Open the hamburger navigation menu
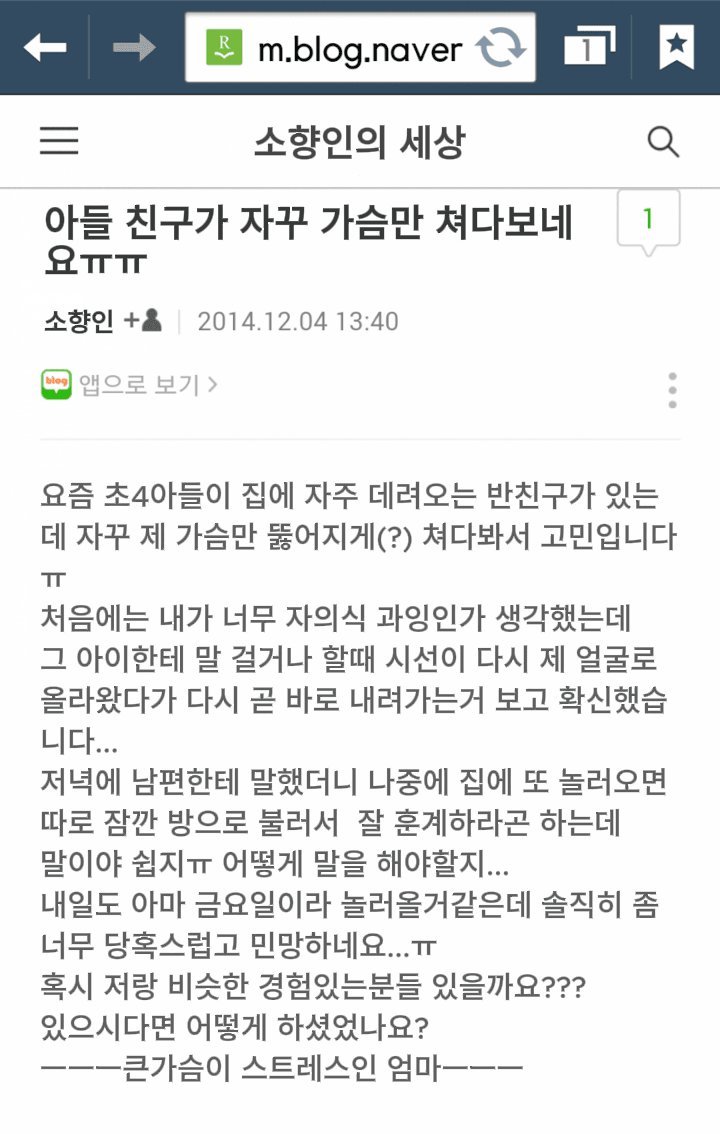Viewport: 720px width, 1134px height. pos(59,141)
